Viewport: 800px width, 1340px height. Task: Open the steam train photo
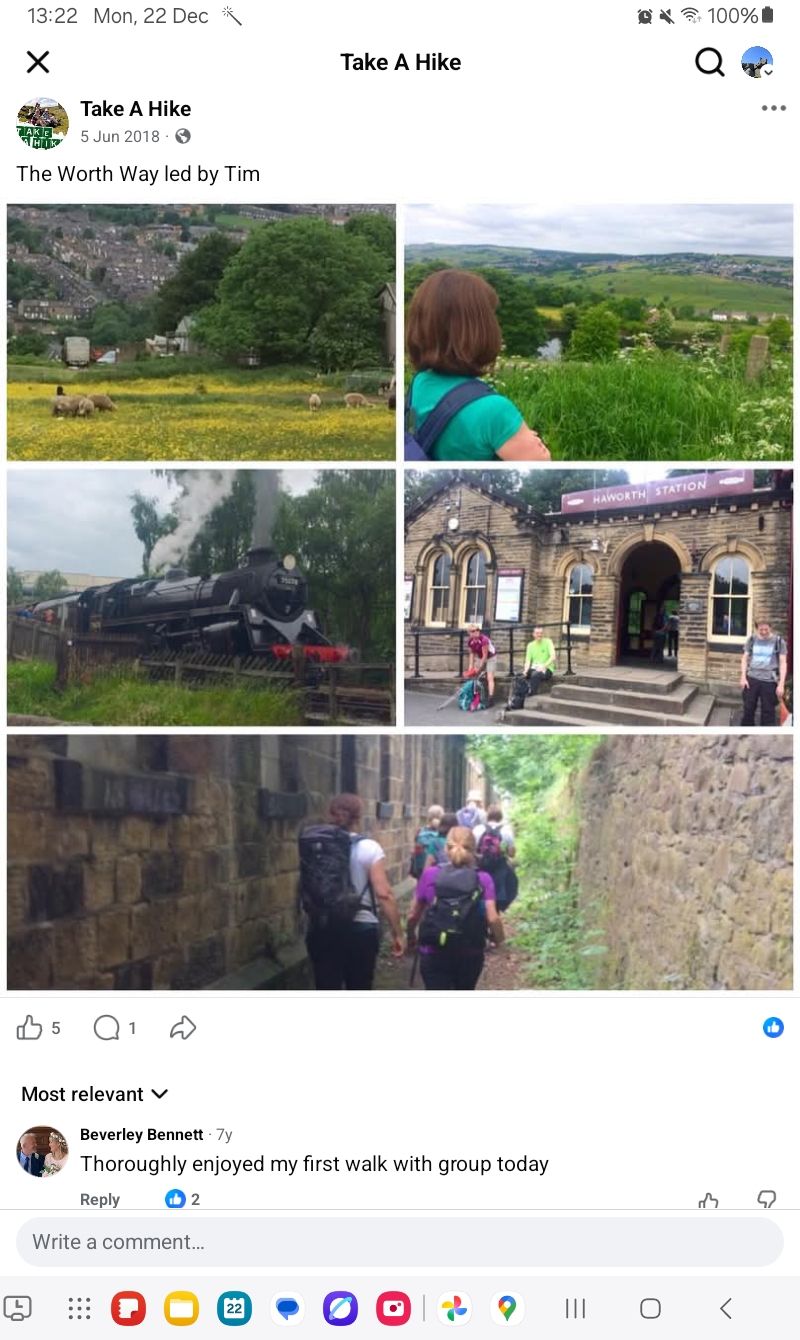(x=201, y=597)
